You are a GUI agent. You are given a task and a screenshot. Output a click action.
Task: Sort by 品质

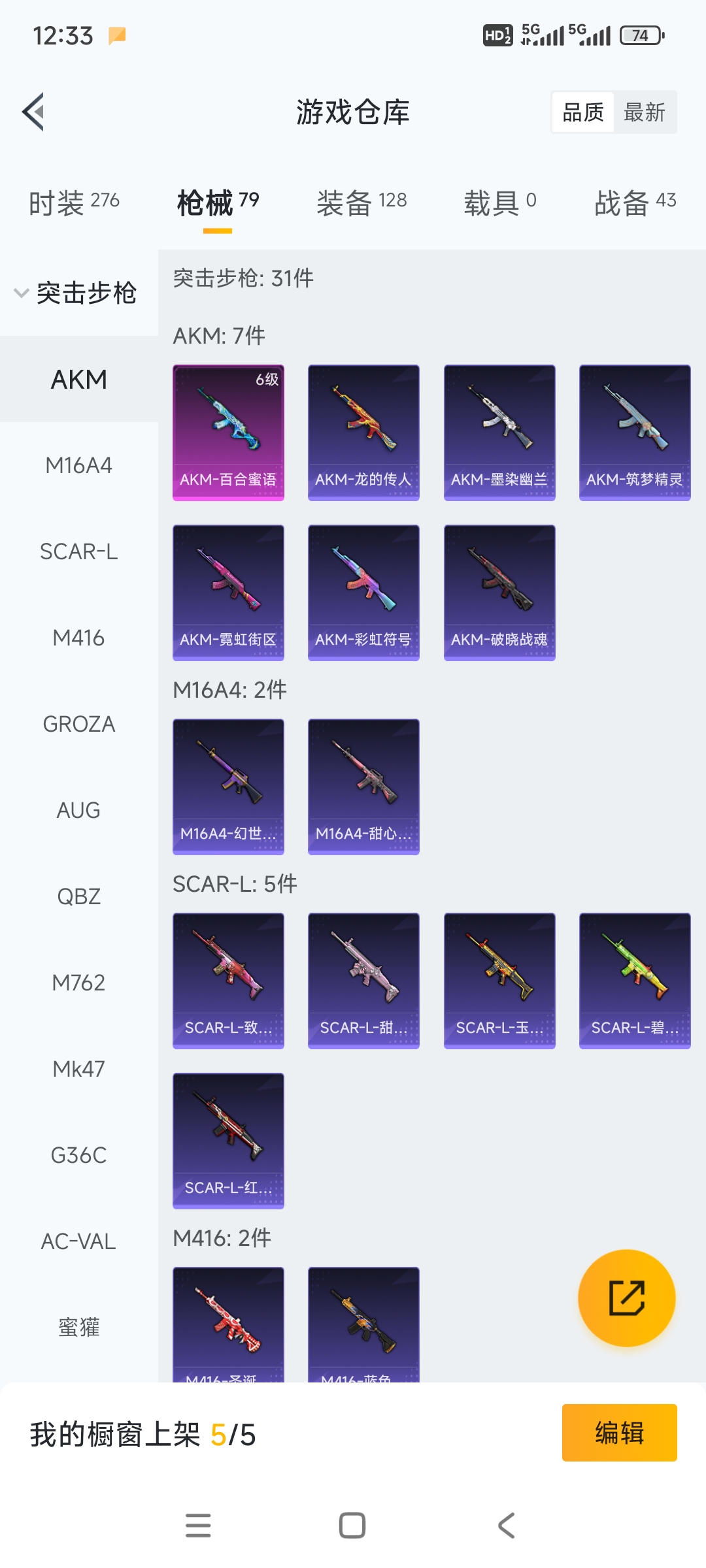[x=583, y=112]
